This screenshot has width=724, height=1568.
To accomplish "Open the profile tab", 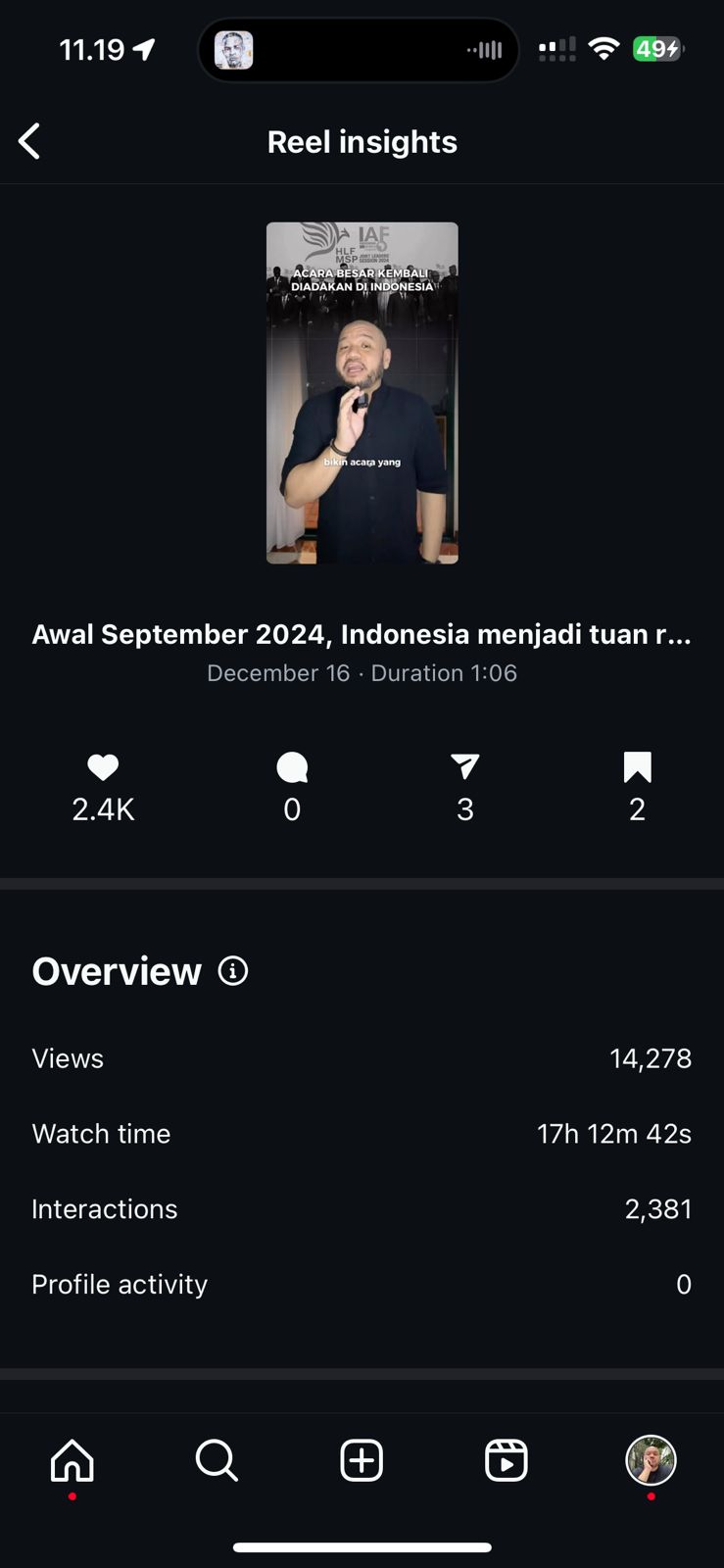I will tap(651, 1460).
